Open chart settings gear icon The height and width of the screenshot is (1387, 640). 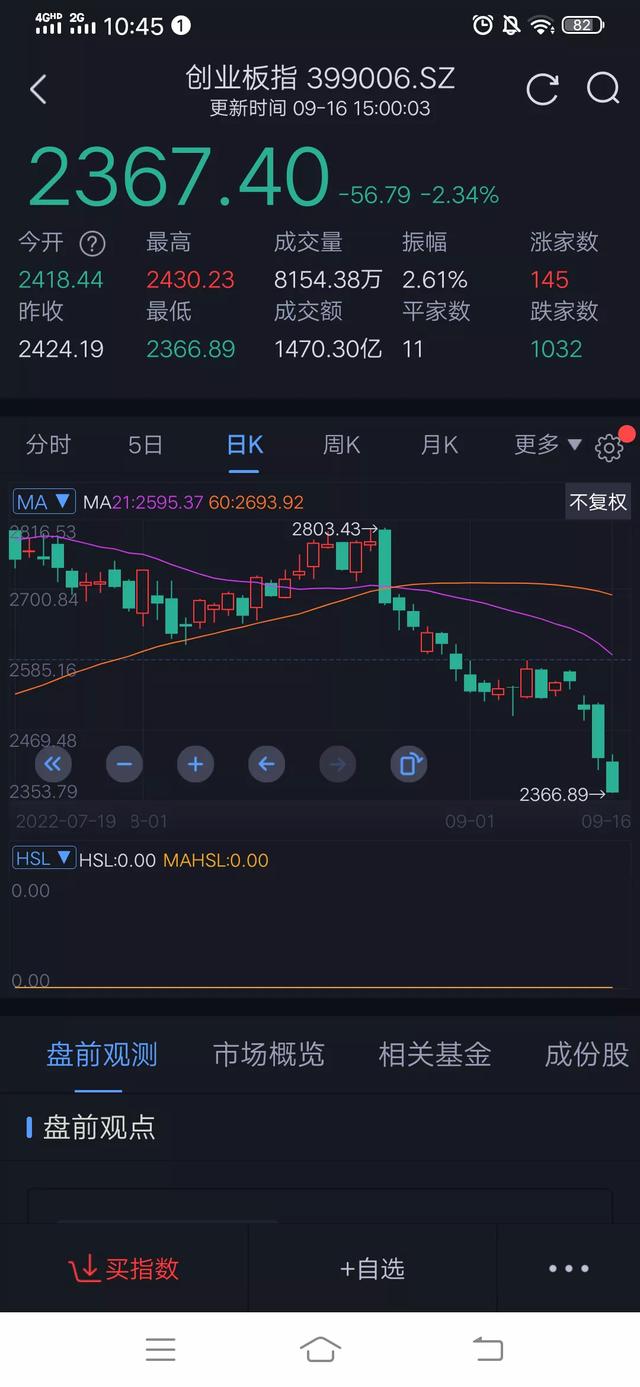(x=608, y=447)
